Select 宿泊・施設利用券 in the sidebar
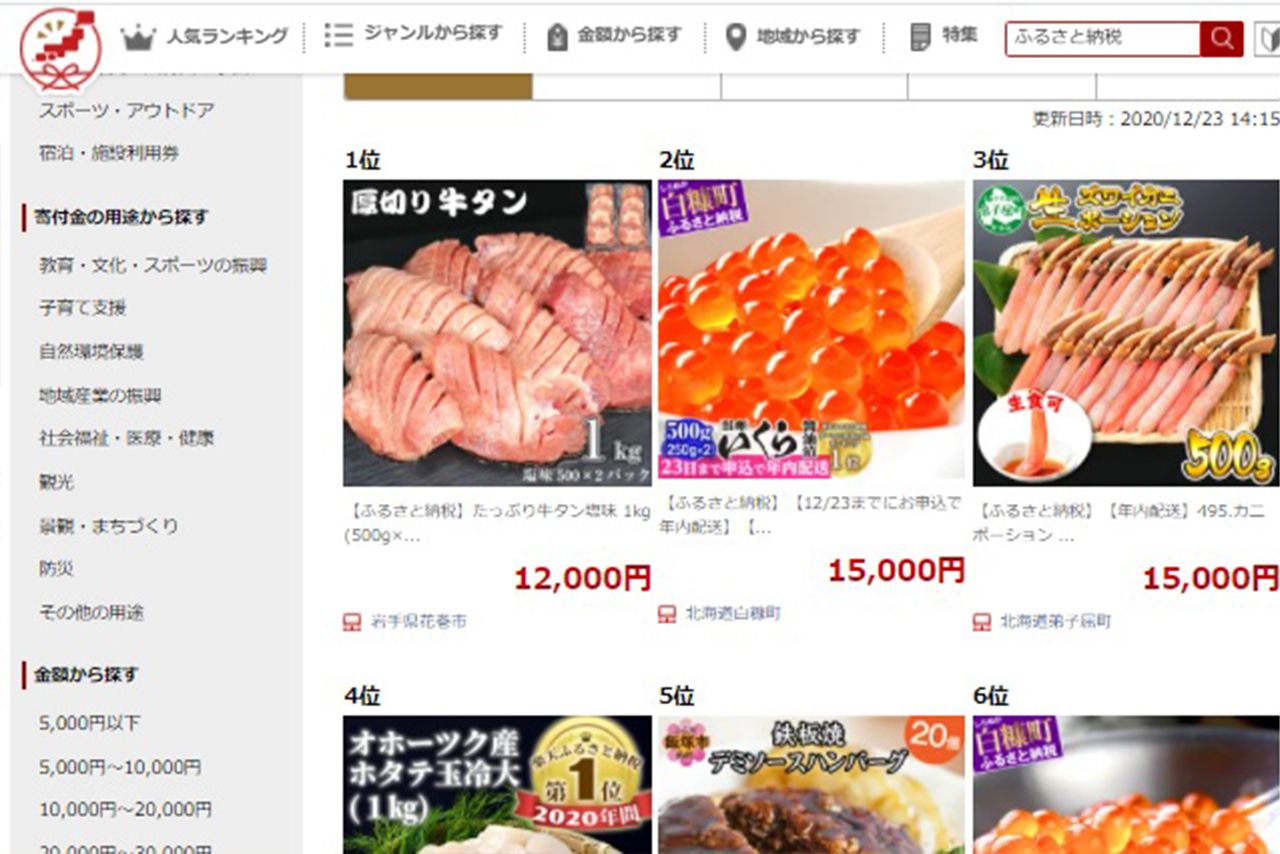Image resolution: width=1280 pixels, height=854 pixels. point(109,153)
